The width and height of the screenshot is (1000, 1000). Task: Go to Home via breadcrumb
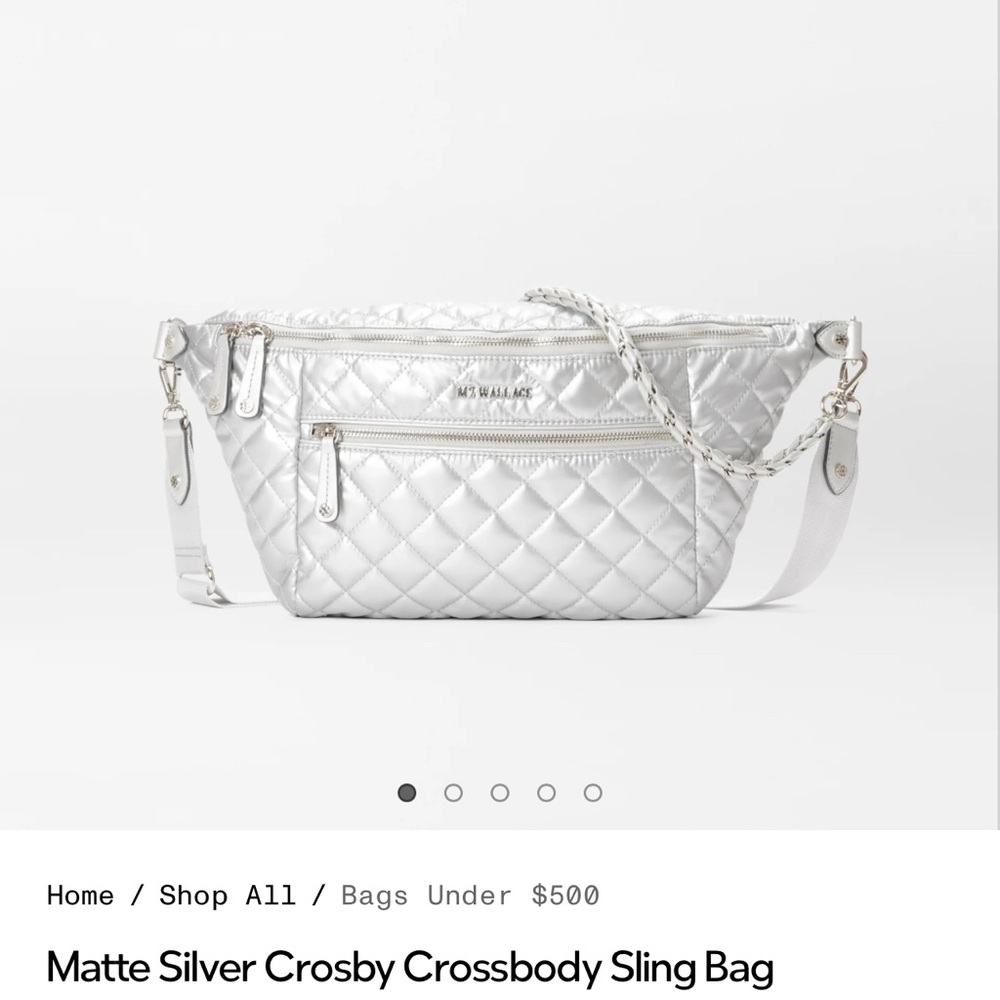pos(80,895)
